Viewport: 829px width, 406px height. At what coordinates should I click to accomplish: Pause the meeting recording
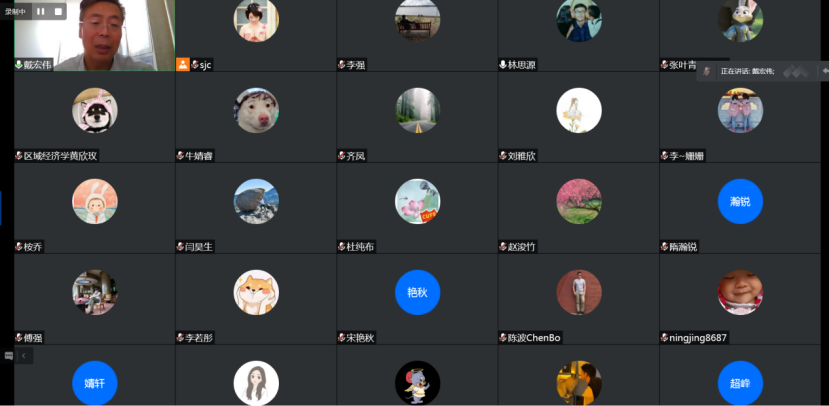tap(41, 12)
